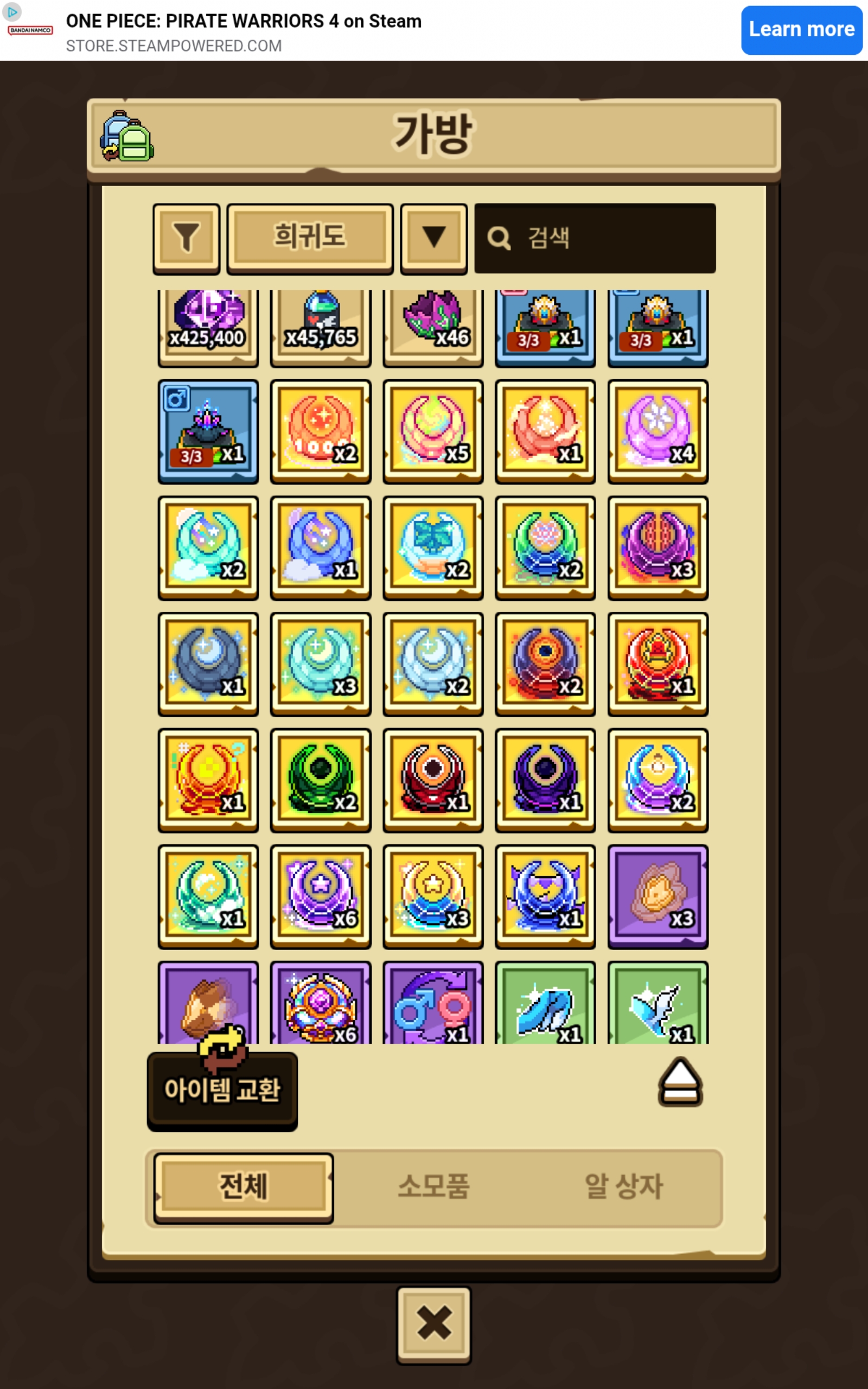
Task: Open the 아이템 교환 item exchange
Action: (222, 1088)
